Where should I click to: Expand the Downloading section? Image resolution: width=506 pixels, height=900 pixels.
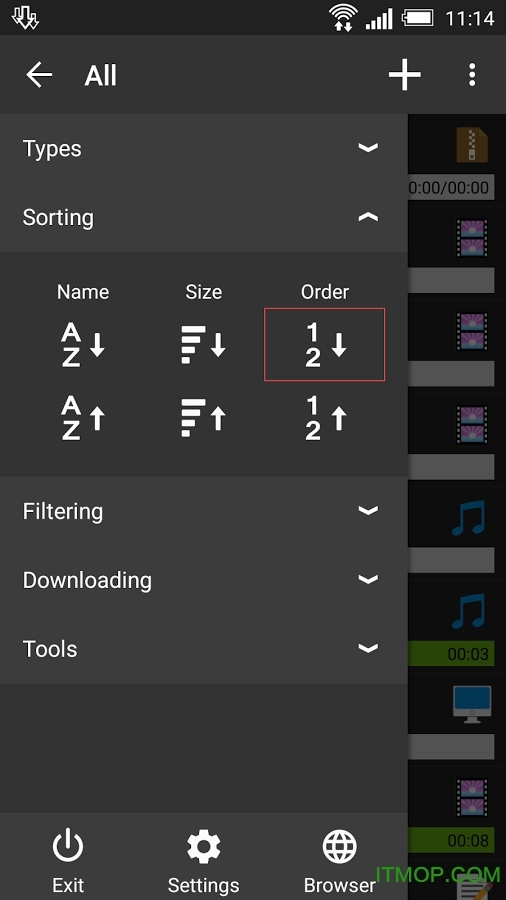click(x=204, y=580)
